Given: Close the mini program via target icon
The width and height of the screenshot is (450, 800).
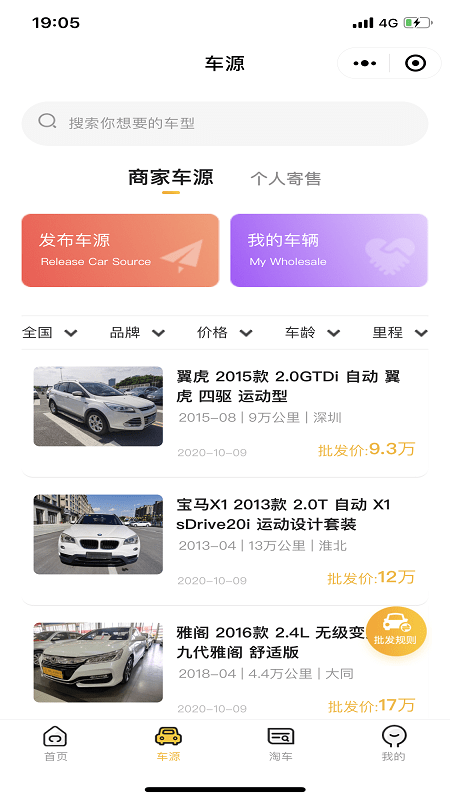Looking at the screenshot, I should point(415,63).
